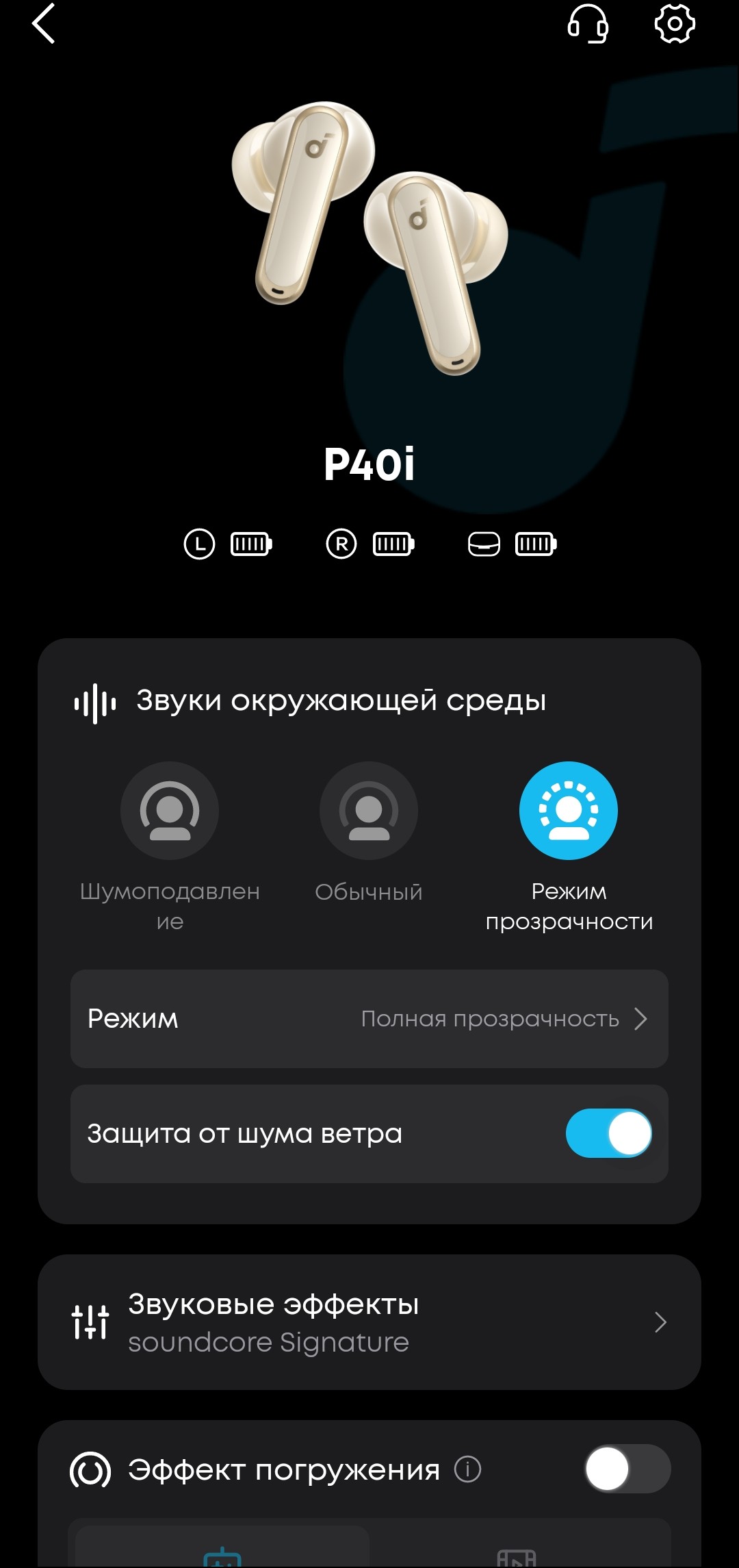
Task: Select Режим прозрачности mode
Action: tap(569, 811)
